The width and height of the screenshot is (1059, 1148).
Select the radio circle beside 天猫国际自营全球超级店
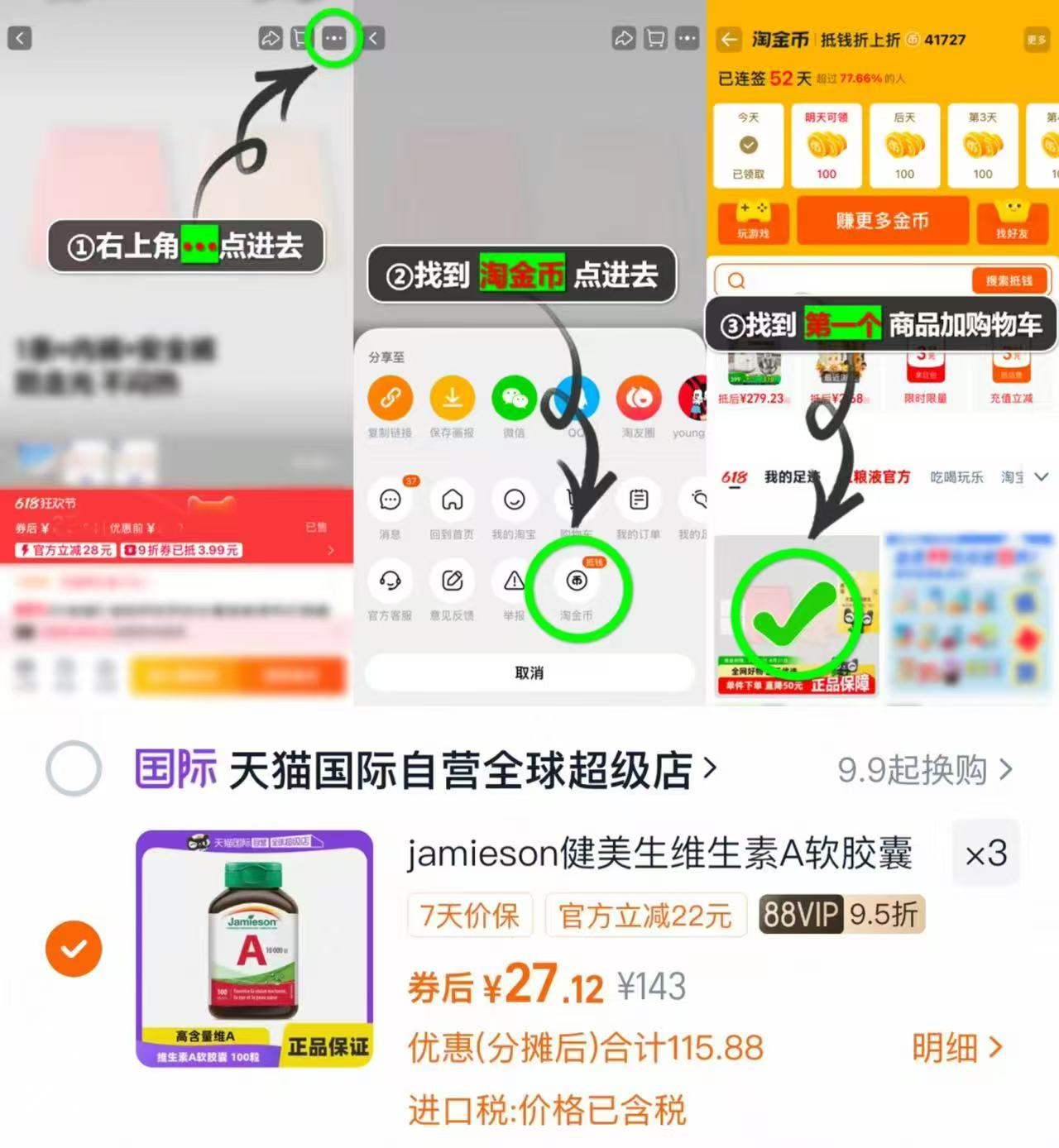74,769
